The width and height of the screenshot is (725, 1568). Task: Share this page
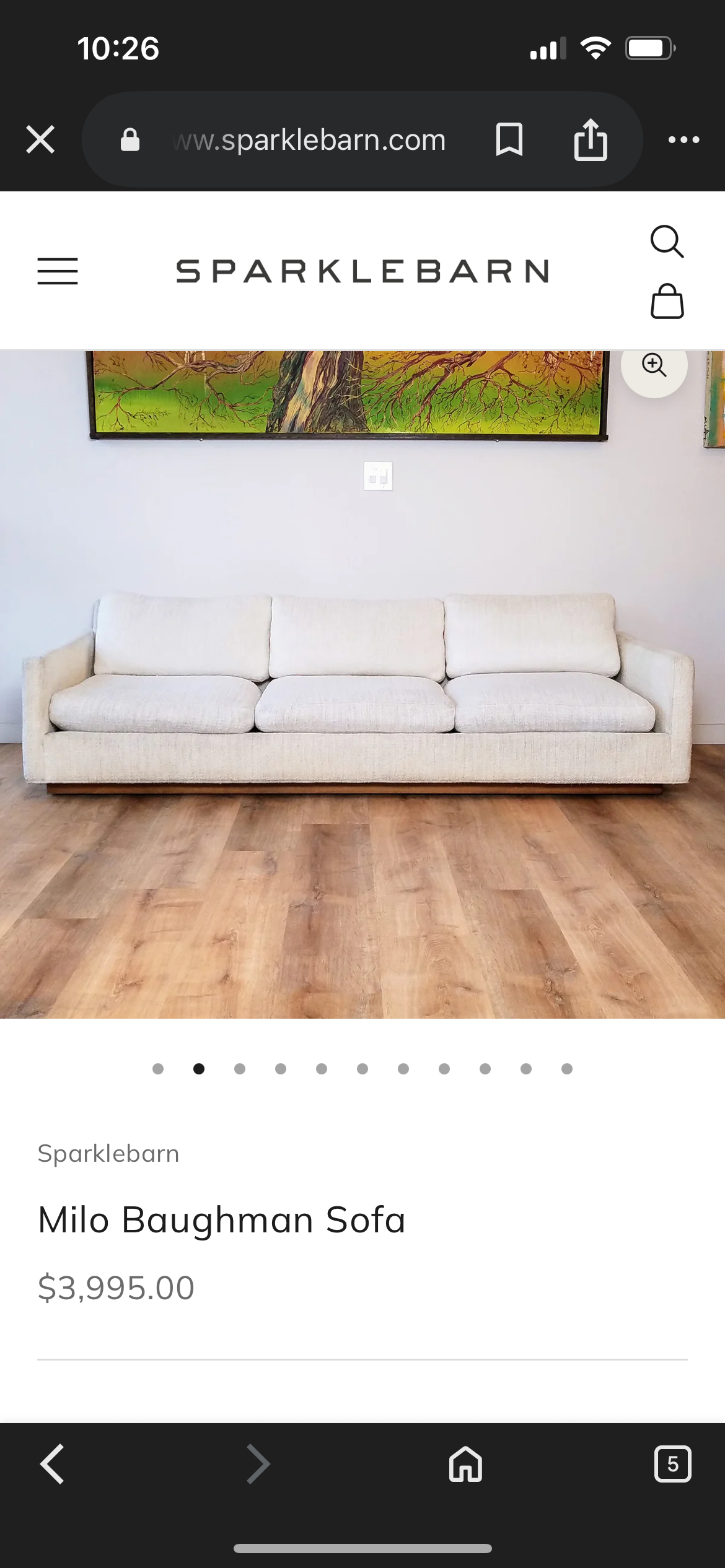(x=591, y=139)
